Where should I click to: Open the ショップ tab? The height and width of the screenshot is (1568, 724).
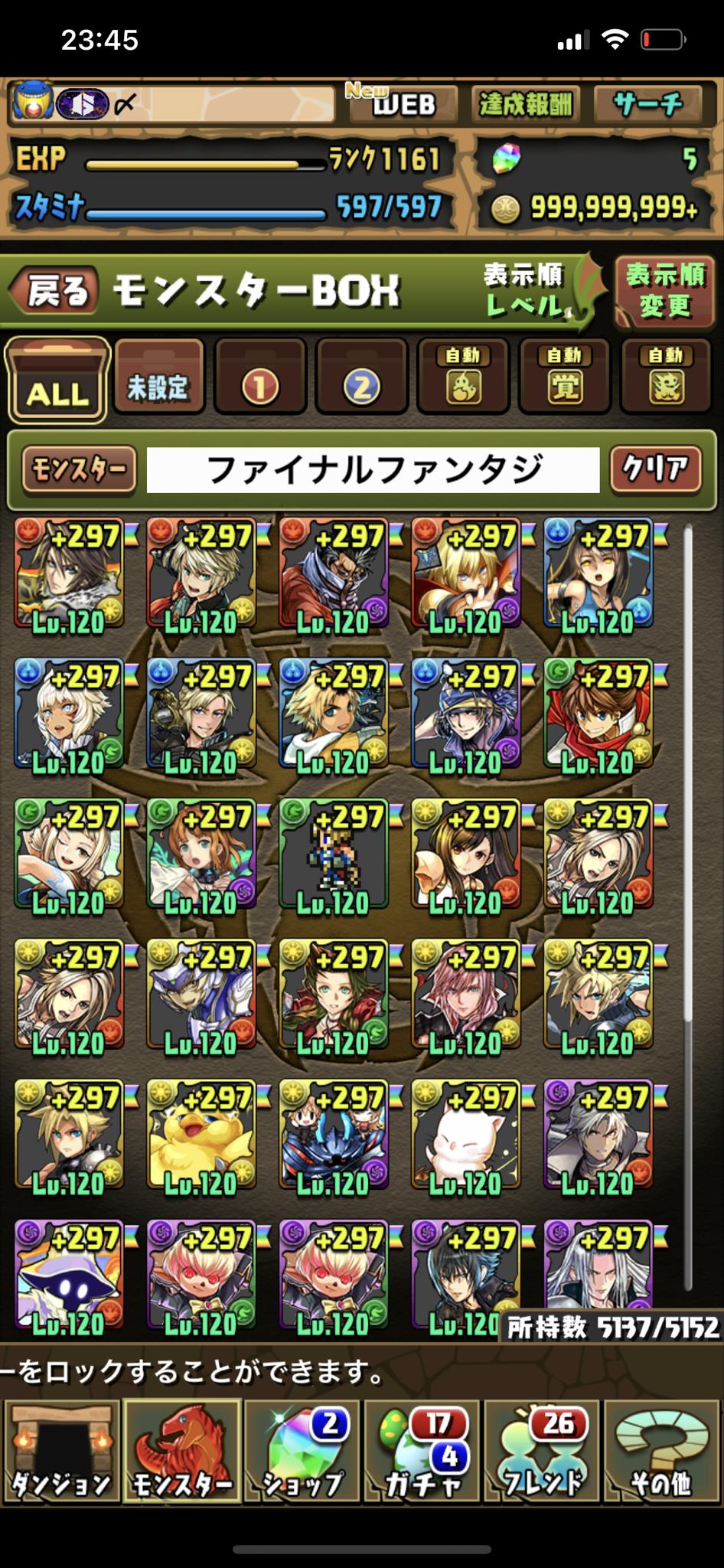pos(302,1451)
